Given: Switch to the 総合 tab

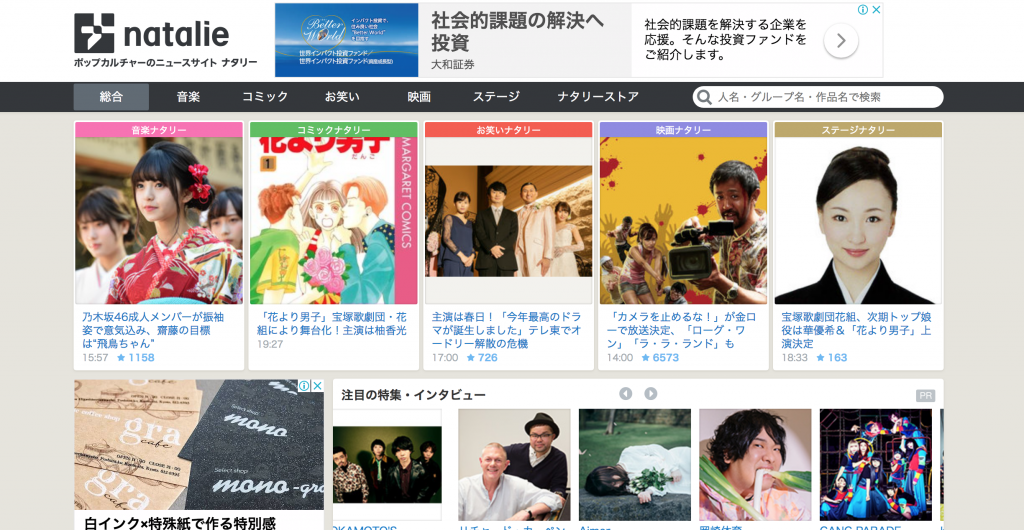Looking at the screenshot, I should 111,97.
